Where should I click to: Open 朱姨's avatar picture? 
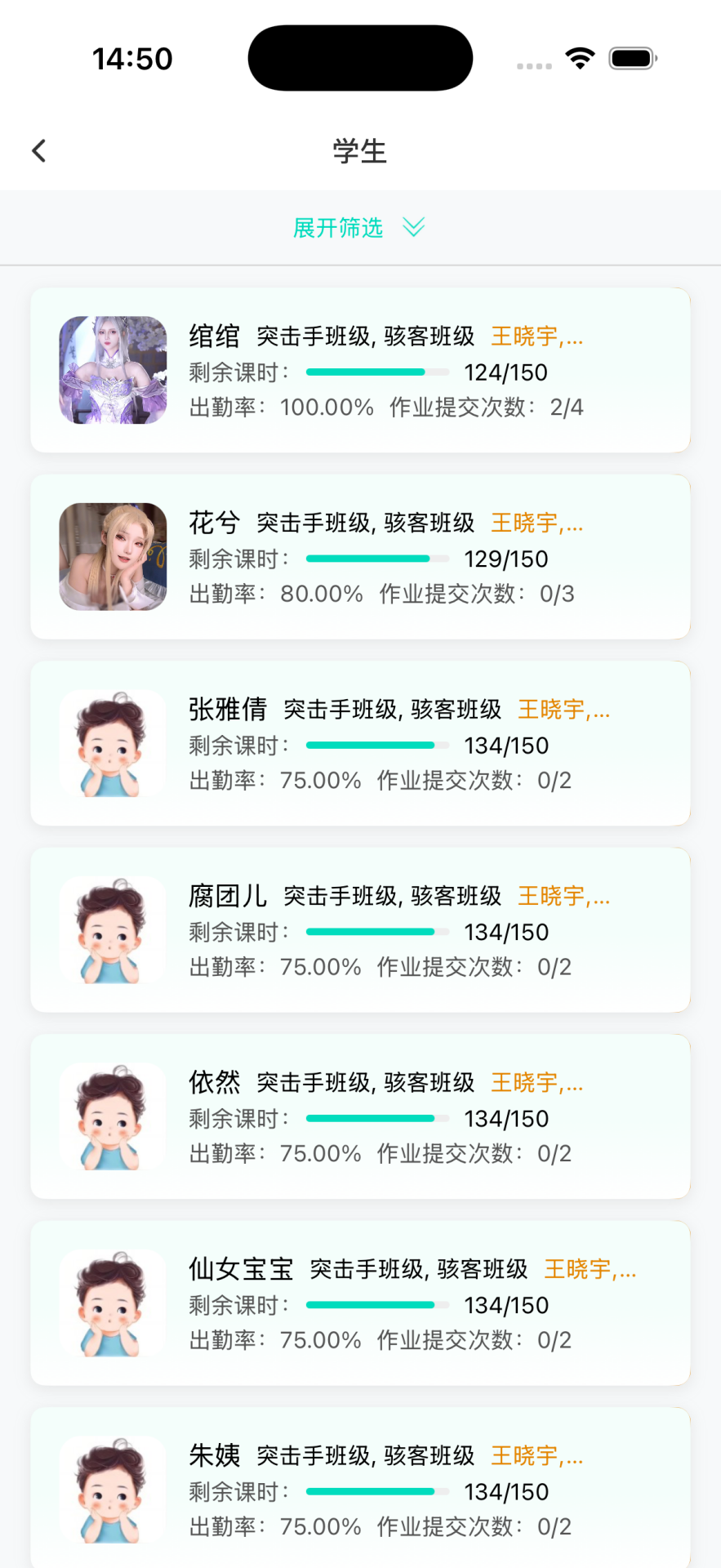pyautogui.click(x=112, y=1490)
